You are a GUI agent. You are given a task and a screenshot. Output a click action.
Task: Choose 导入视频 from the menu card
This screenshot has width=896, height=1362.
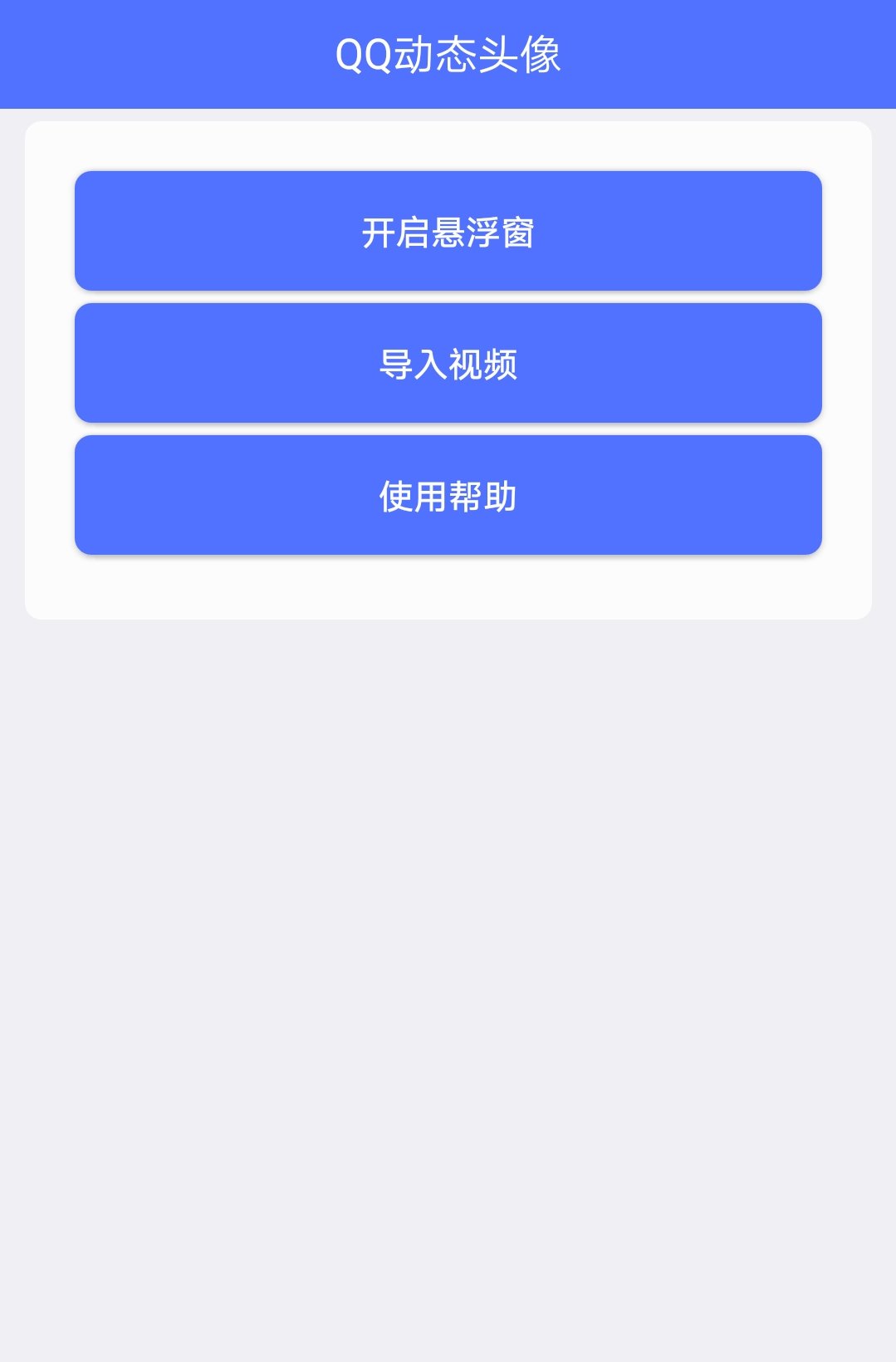pos(448,362)
